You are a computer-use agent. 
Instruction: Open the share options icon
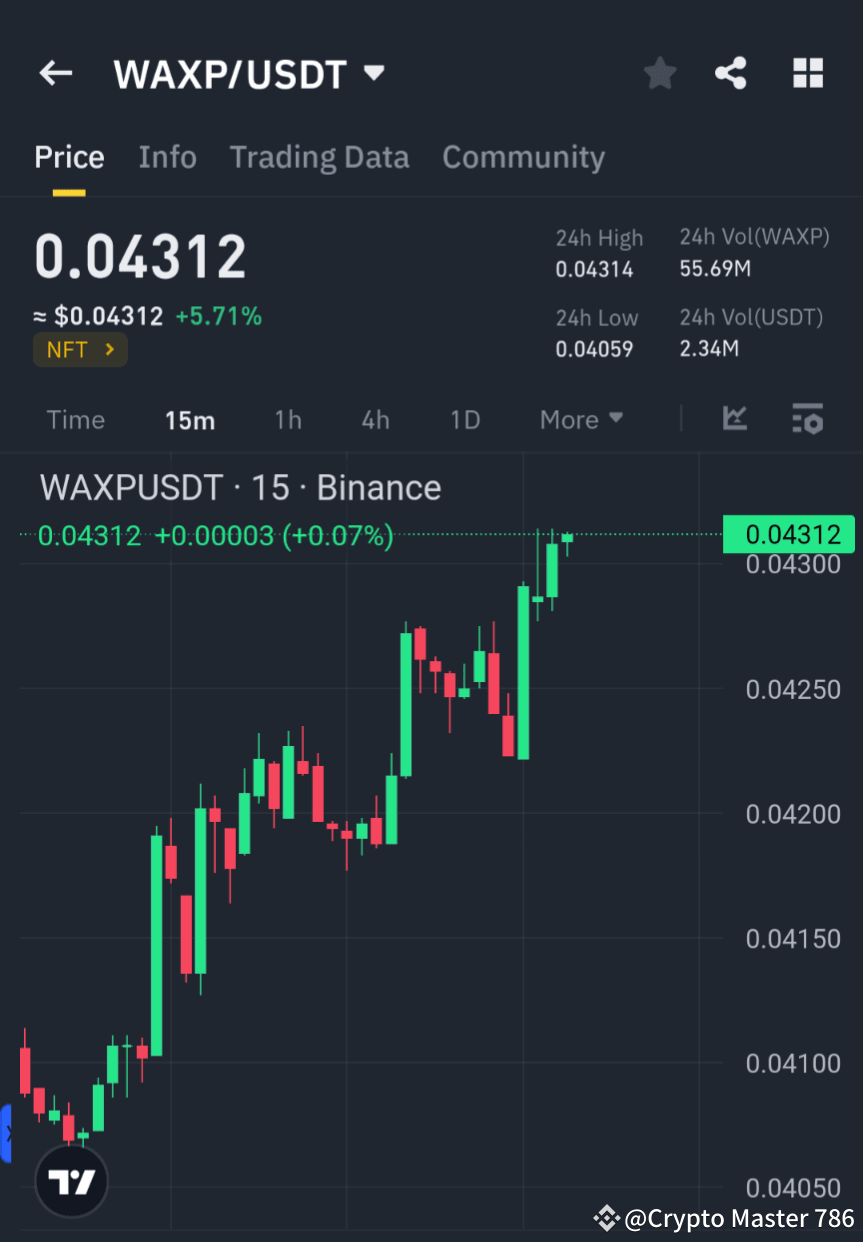pos(731,72)
